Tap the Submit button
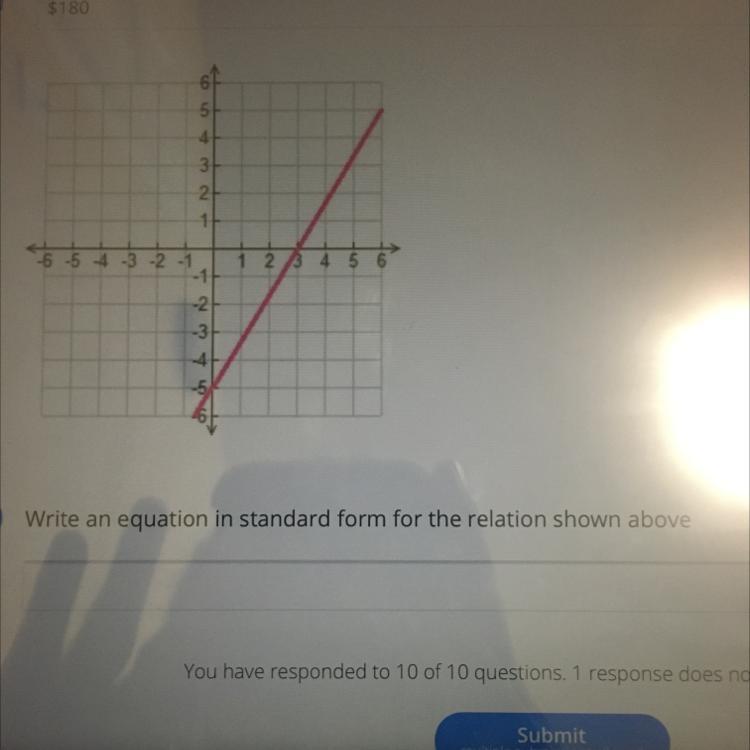 pyautogui.click(x=551, y=734)
